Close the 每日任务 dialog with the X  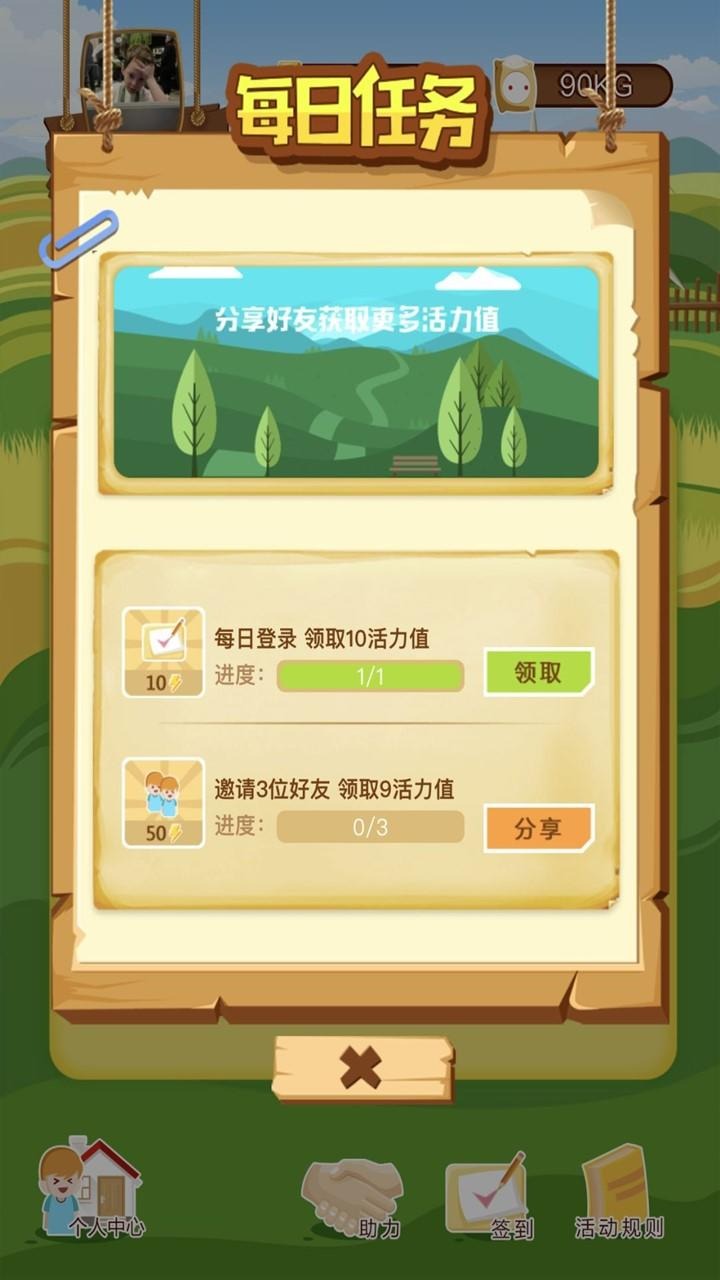click(361, 1069)
